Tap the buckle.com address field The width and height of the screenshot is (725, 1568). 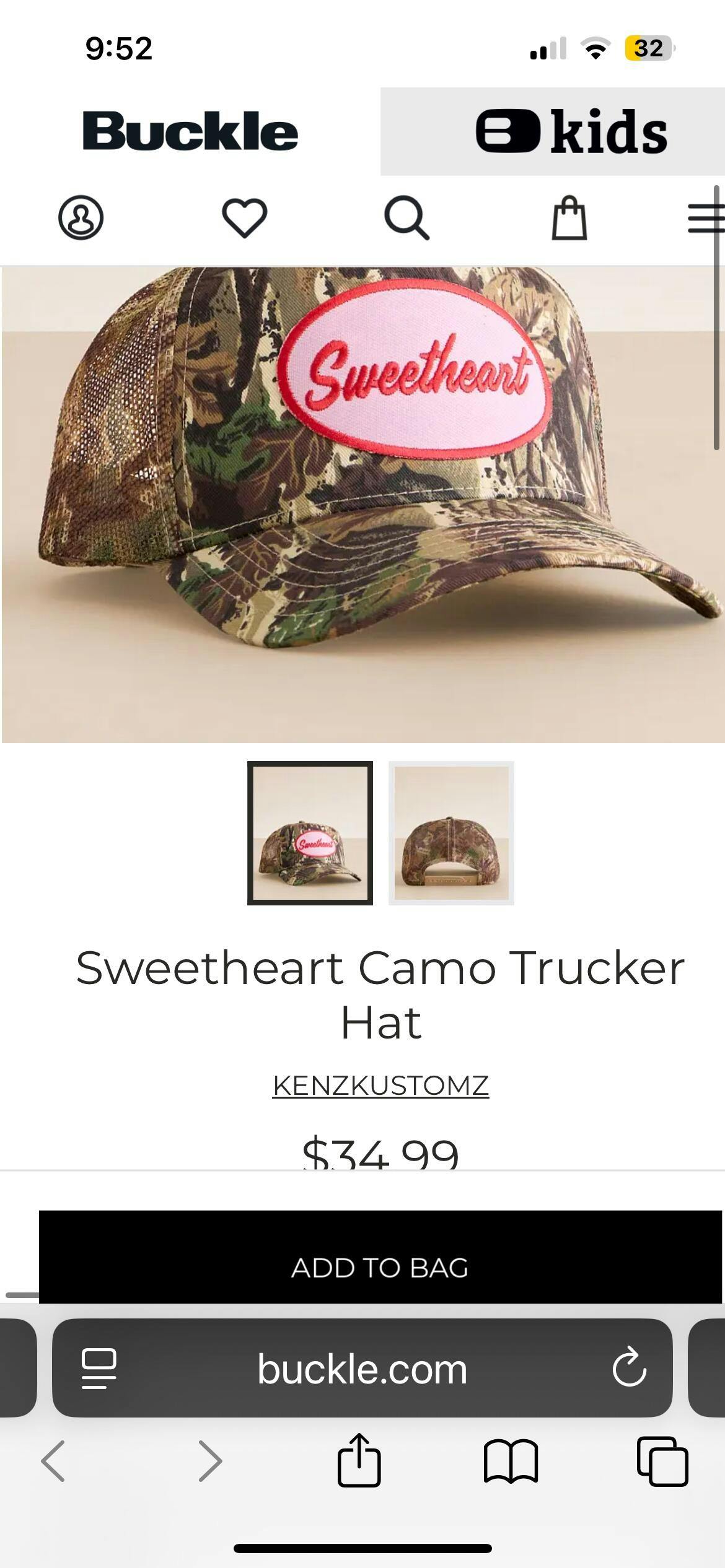click(x=362, y=1369)
